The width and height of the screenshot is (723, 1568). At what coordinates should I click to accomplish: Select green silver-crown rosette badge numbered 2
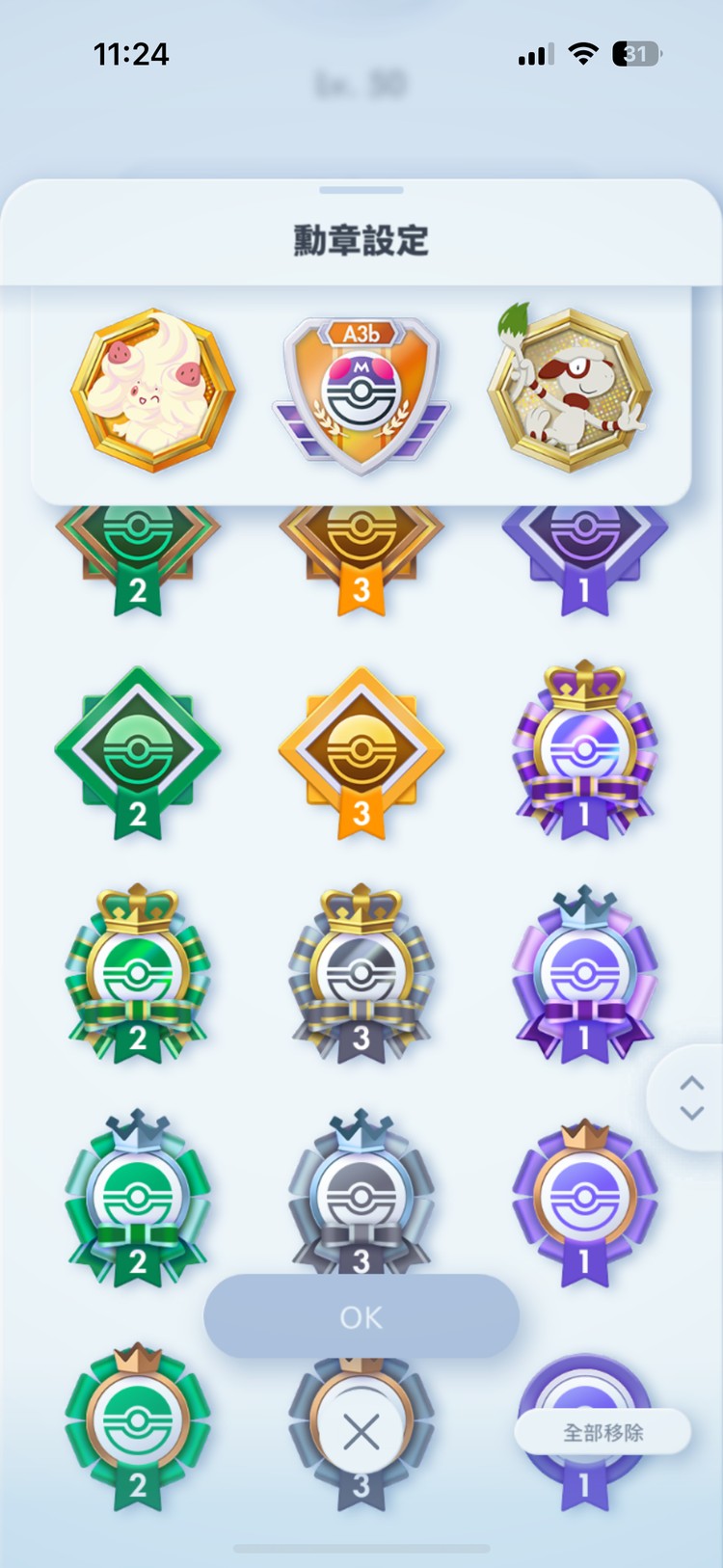(138, 1198)
